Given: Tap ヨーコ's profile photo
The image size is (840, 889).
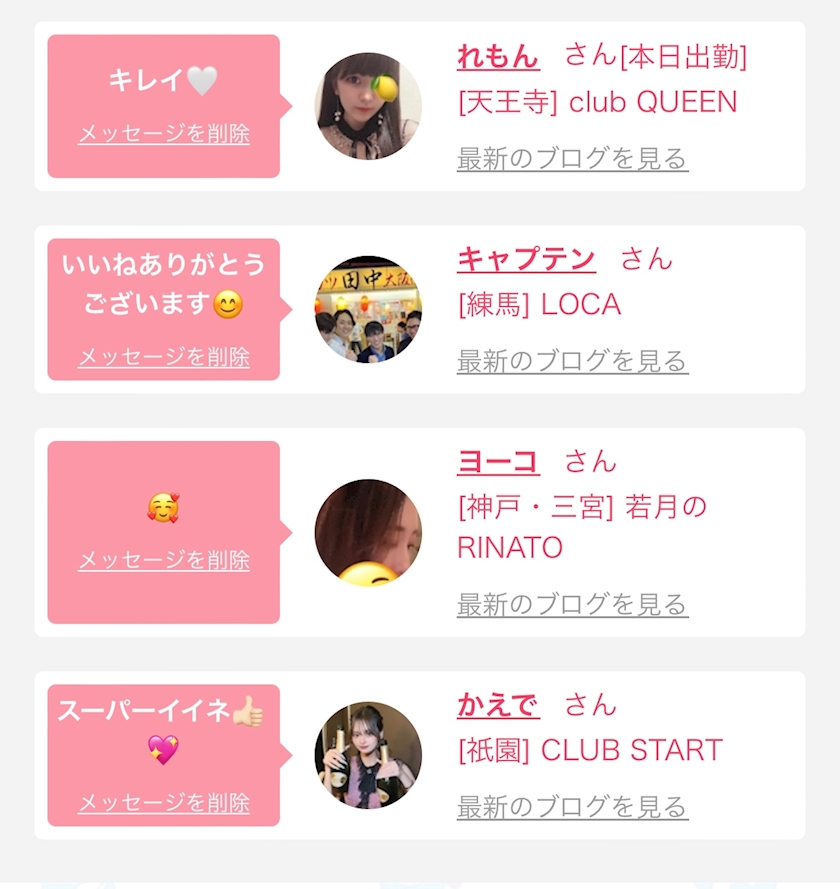Looking at the screenshot, I should 368,532.
